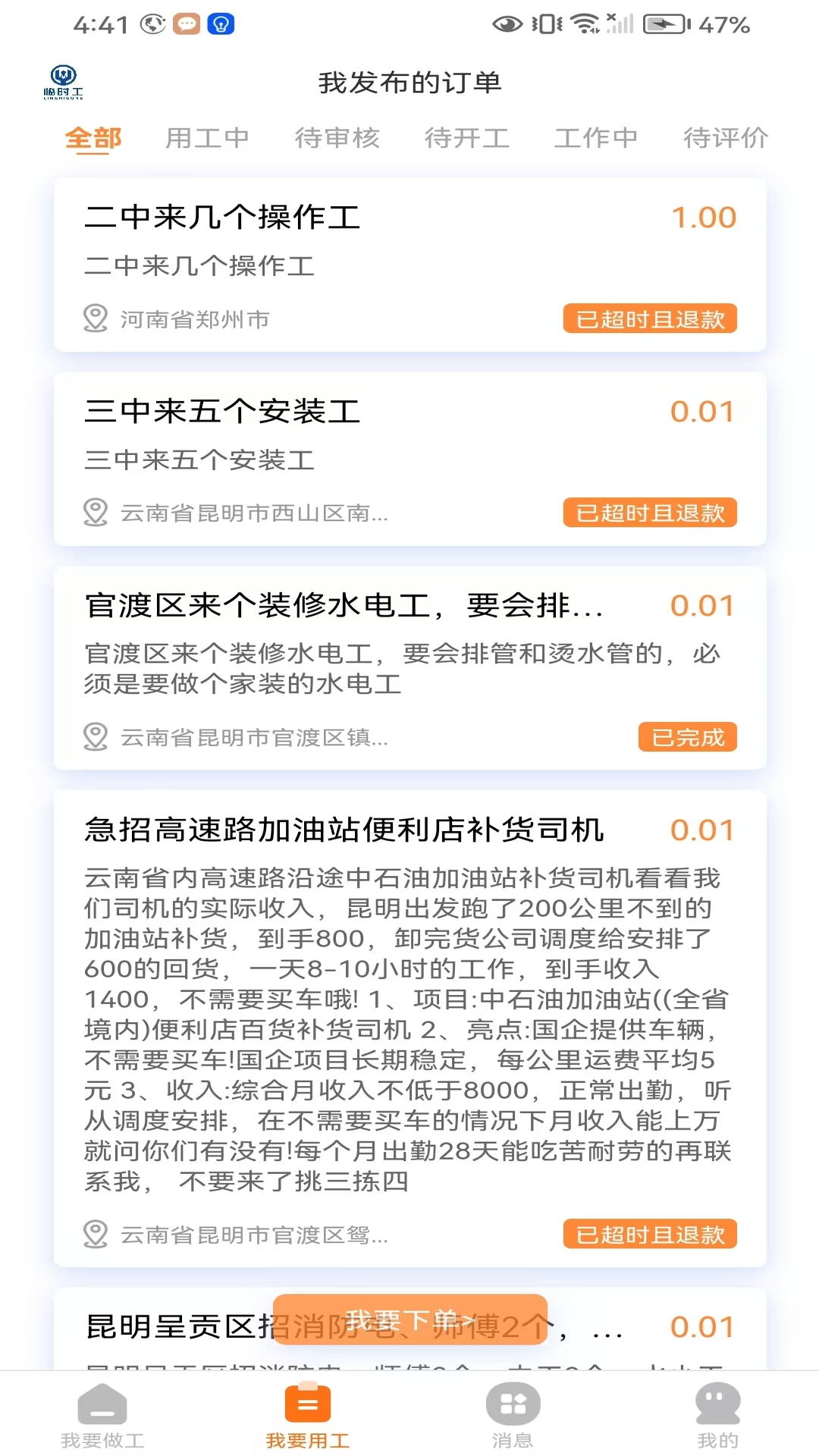View the 官渡区来个装修水电工 order
The width and height of the screenshot is (819, 1456).
point(410,668)
